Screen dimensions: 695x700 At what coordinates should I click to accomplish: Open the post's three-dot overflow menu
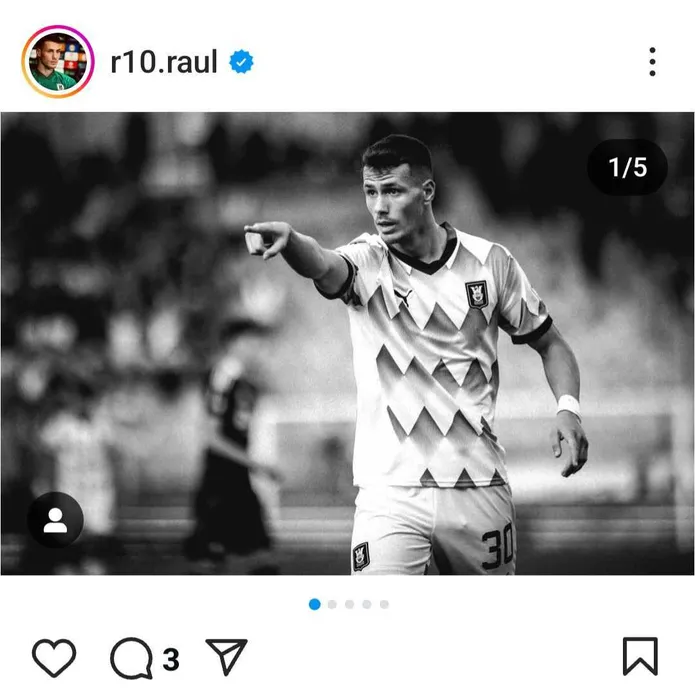point(652,62)
